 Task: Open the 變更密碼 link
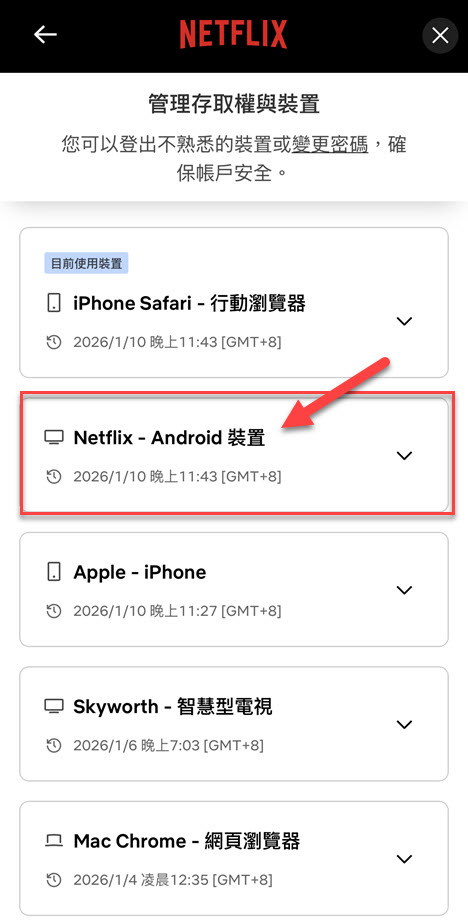[x=330, y=144]
